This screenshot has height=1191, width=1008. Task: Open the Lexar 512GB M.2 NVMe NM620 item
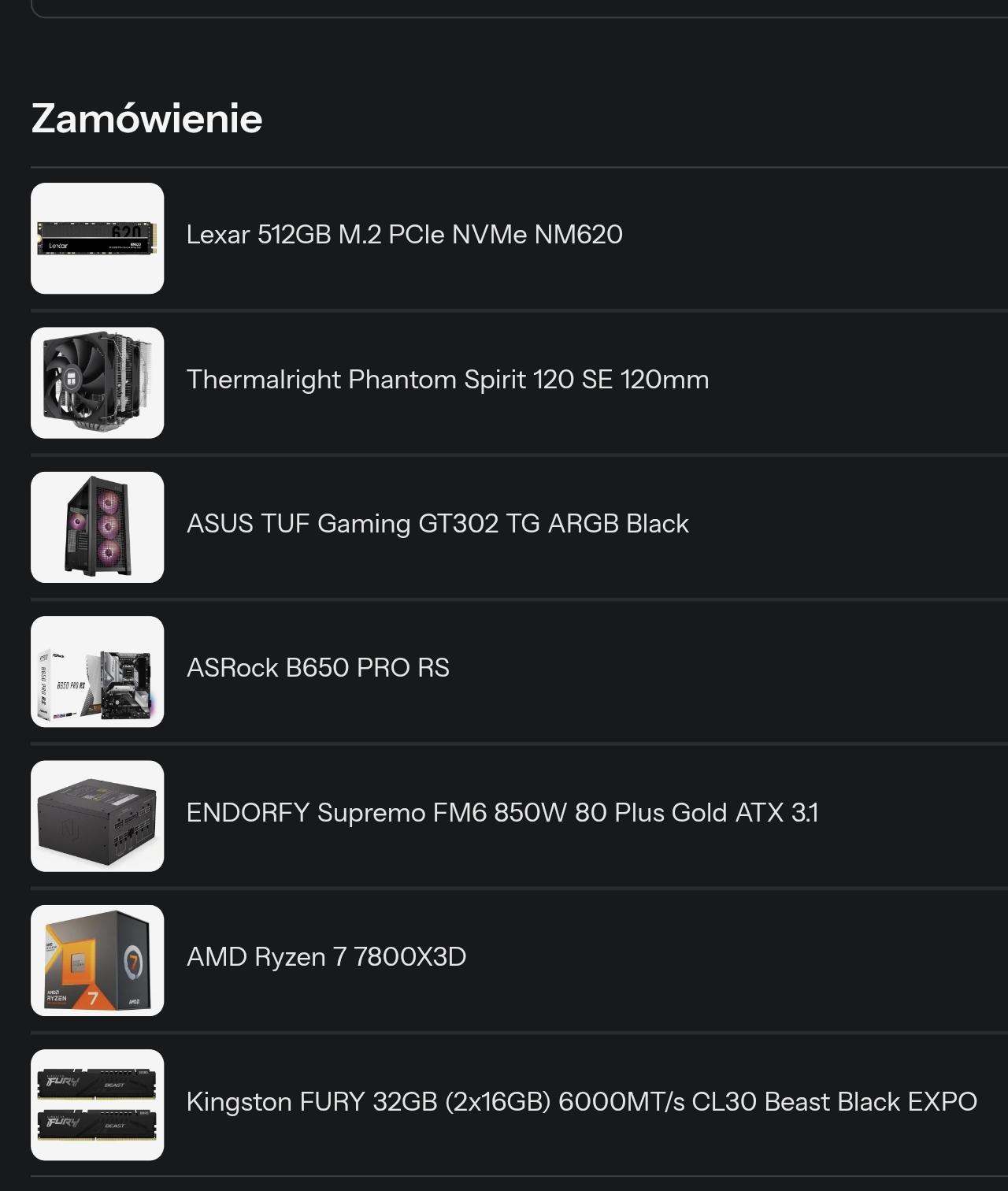pyautogui.click(x=404, y=235)
